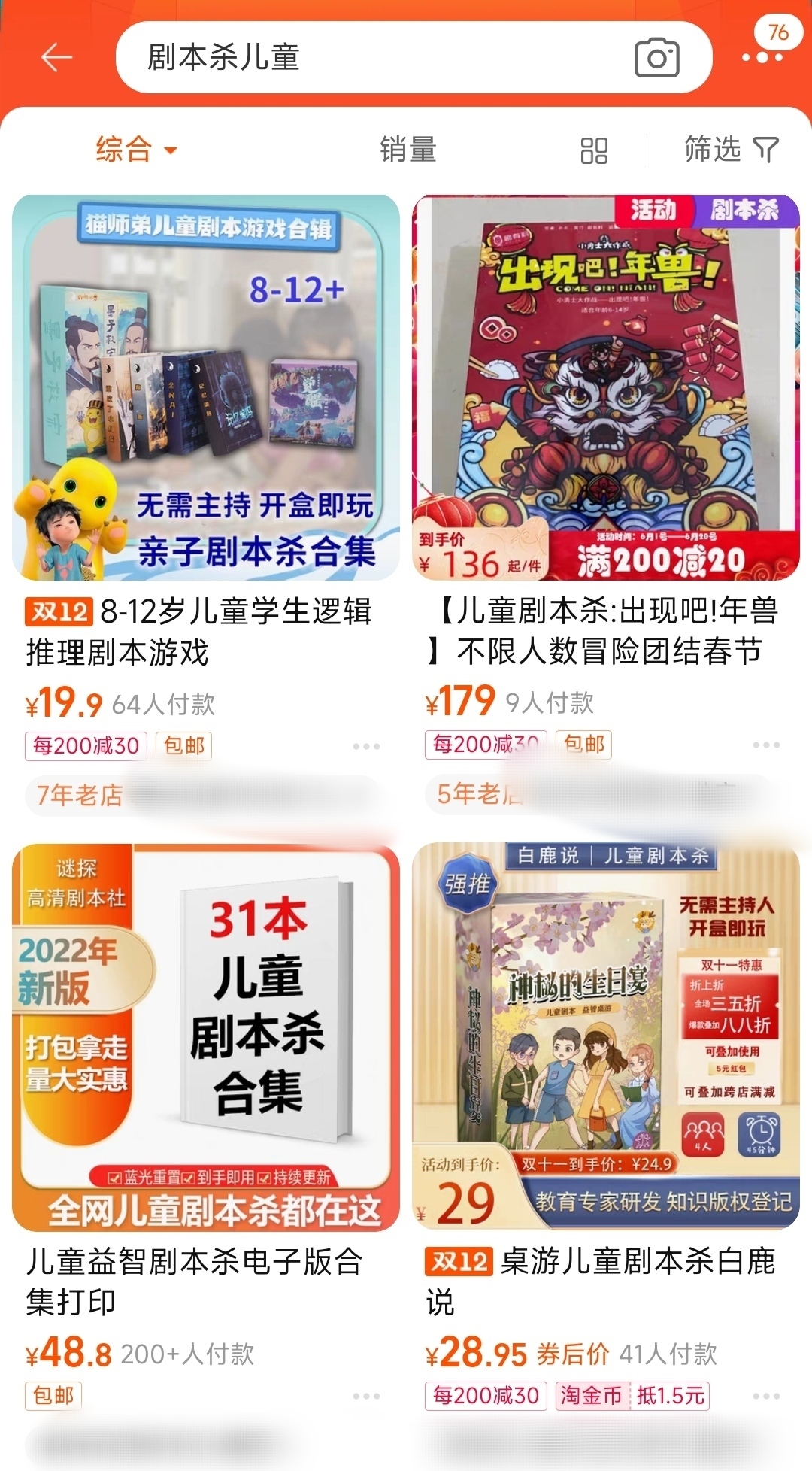View 儿童益智剧本杀电子版合集打印 listing
The image size is (812, 1471).
click(x=205, y=1038)
